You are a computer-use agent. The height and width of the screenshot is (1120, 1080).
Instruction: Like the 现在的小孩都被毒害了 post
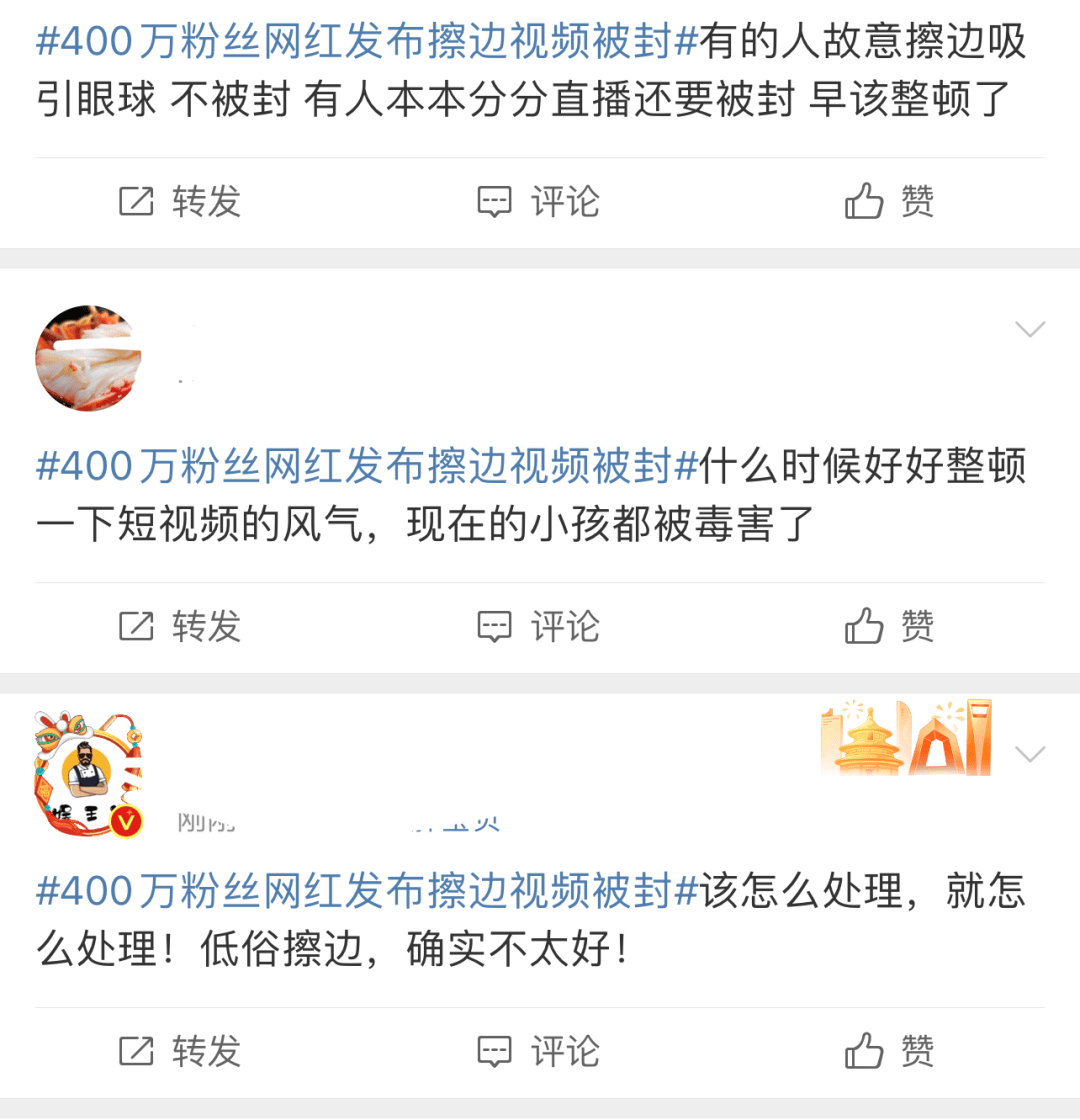tap(889, 627)
